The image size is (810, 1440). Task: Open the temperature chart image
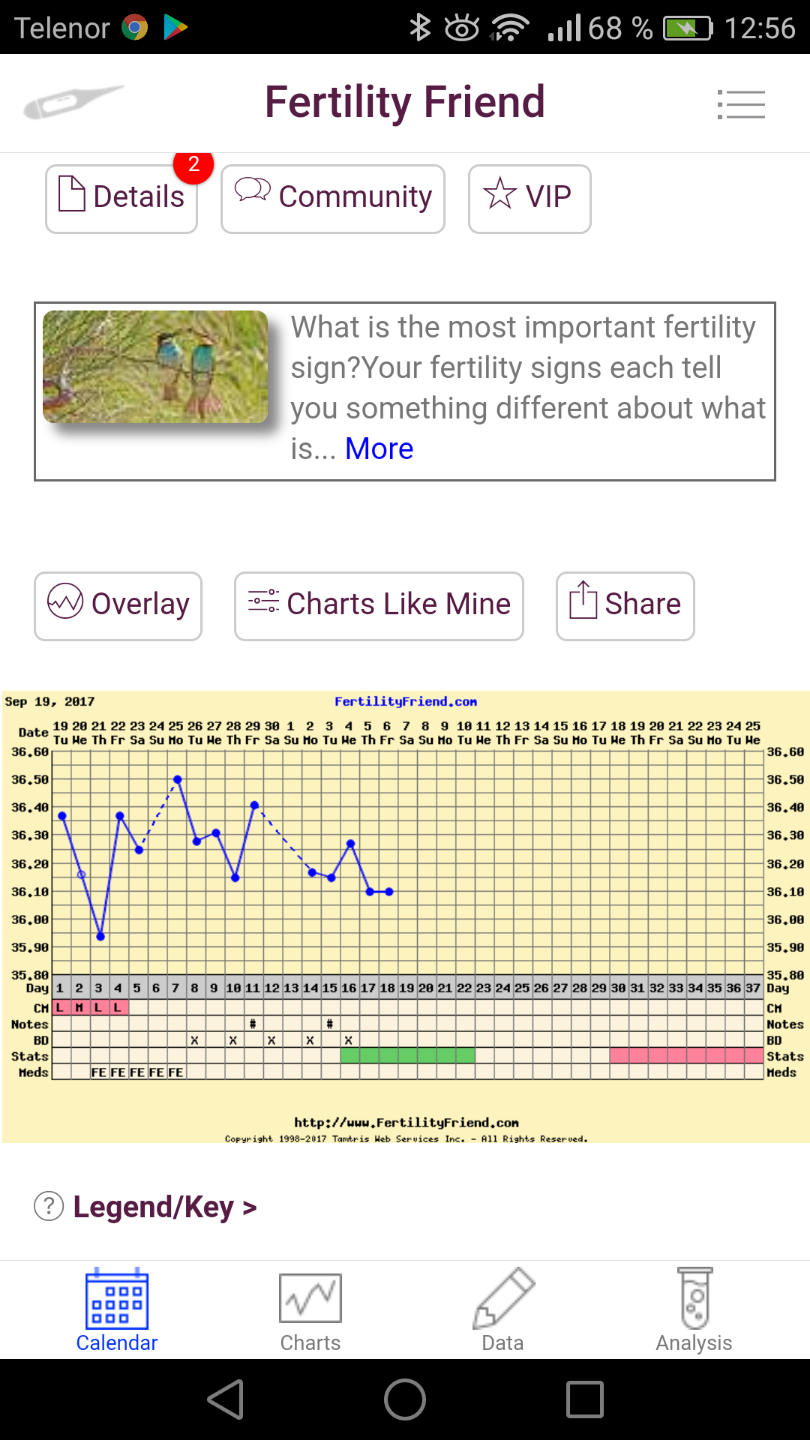(x=405, y=915)
